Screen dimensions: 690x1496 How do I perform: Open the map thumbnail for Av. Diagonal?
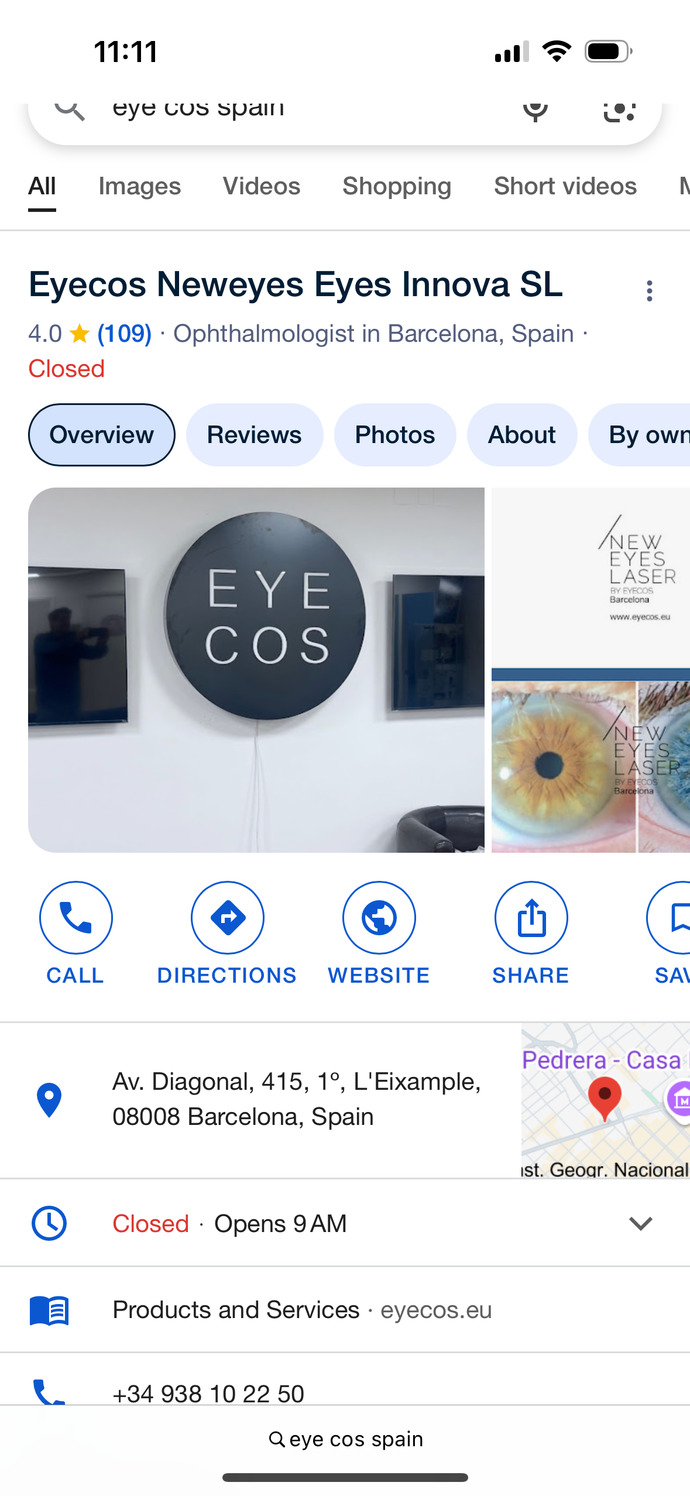click(x=606, y=1100)
